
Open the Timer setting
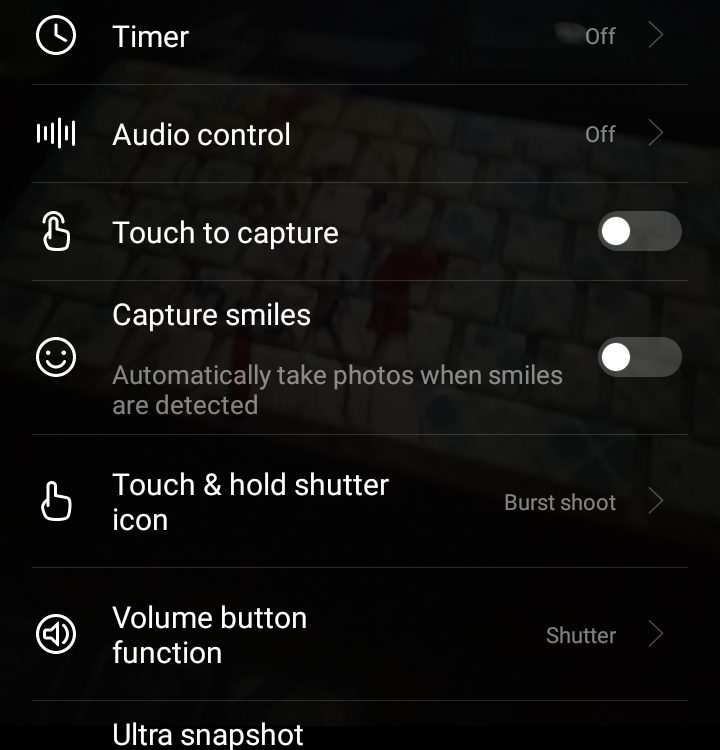coord(360,37)
